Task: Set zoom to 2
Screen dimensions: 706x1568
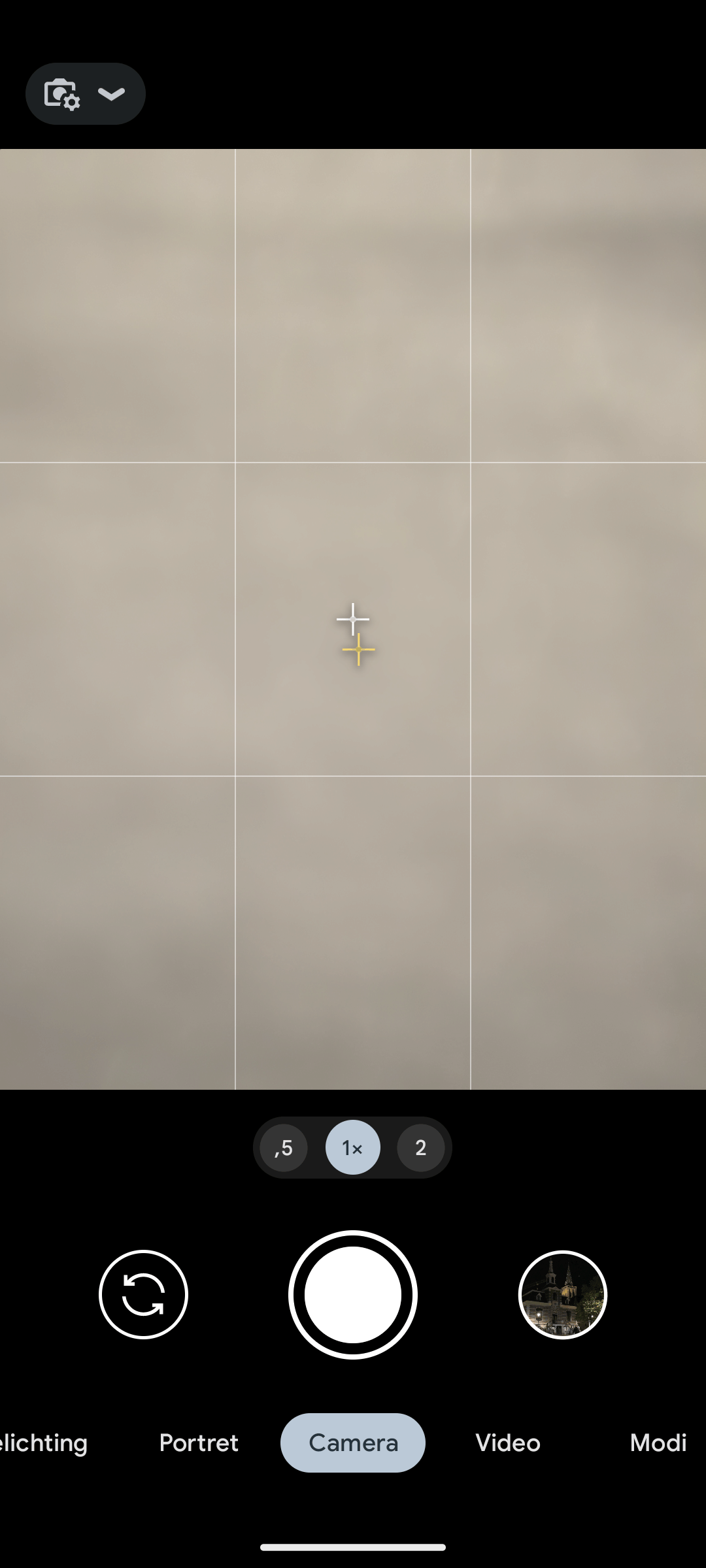Action: click(x=420, y=1148)
